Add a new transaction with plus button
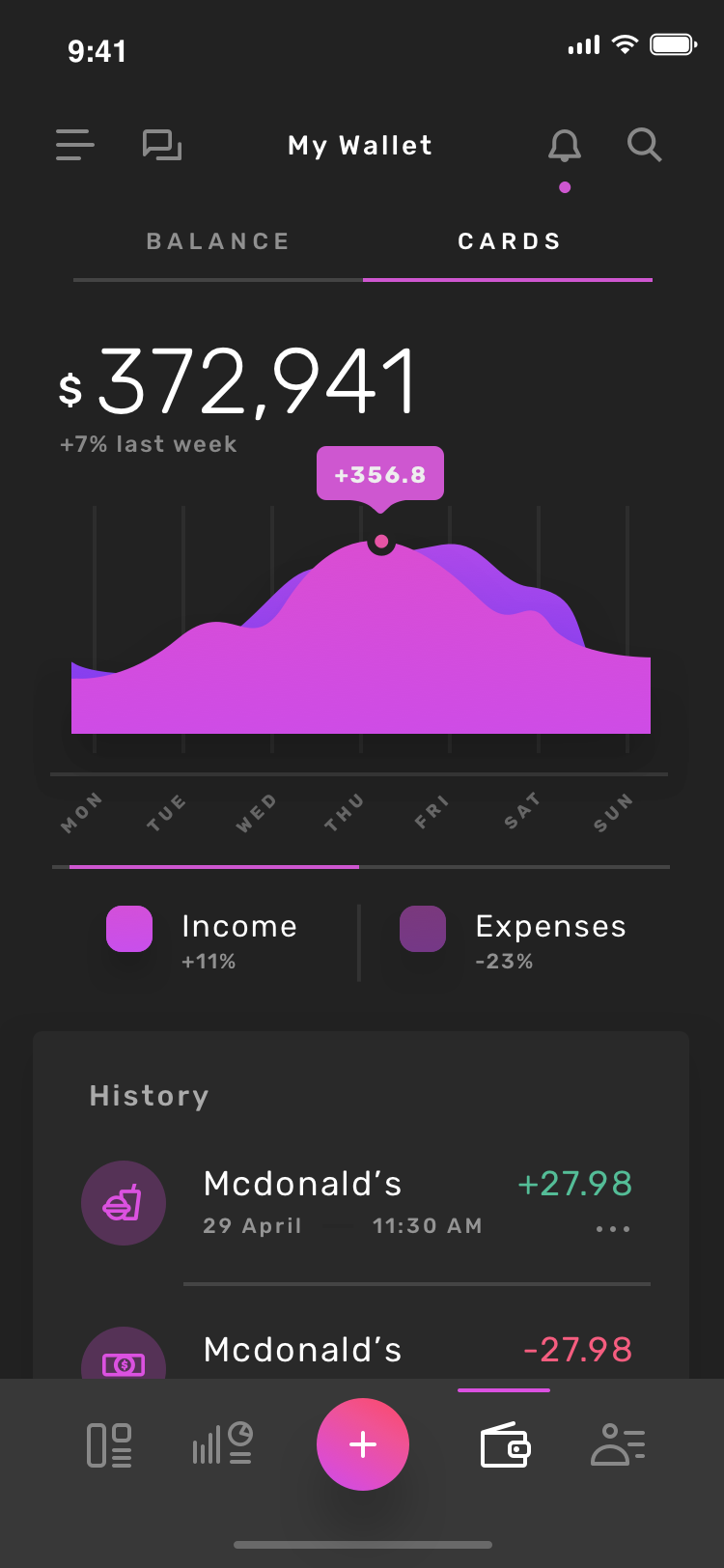Image resolution: width=724 pixels, height=1568 pixels. coord(363,1444)
